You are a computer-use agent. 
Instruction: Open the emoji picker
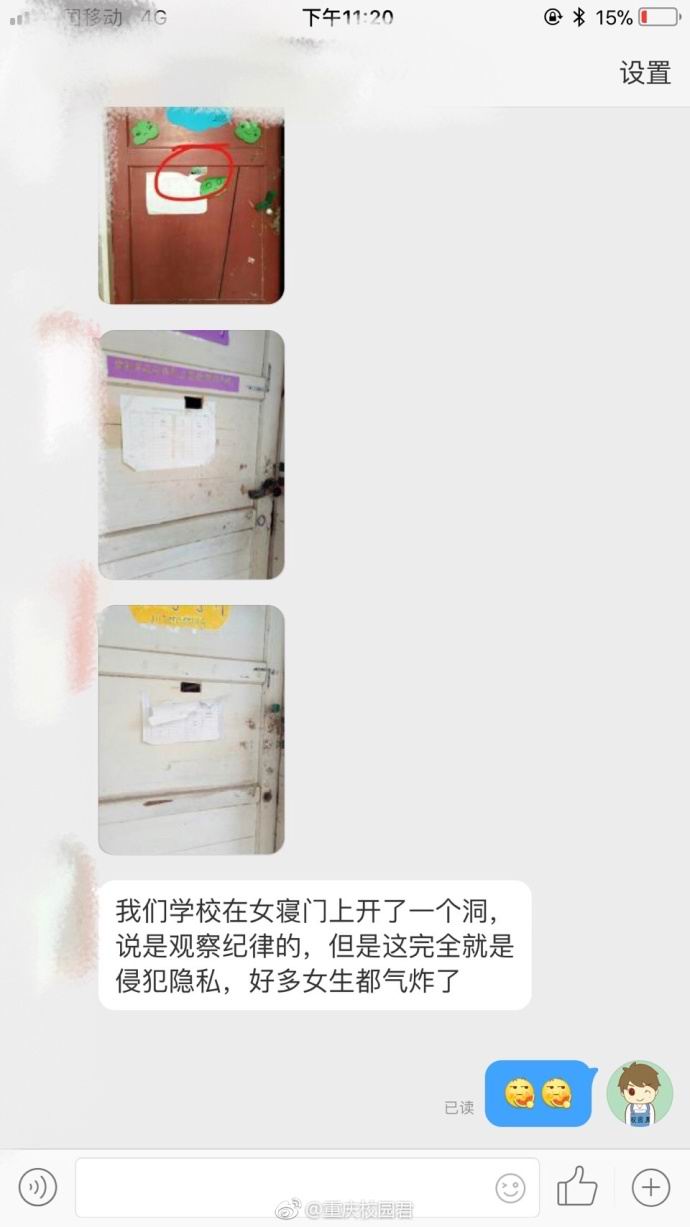[x=510, y=1187]
